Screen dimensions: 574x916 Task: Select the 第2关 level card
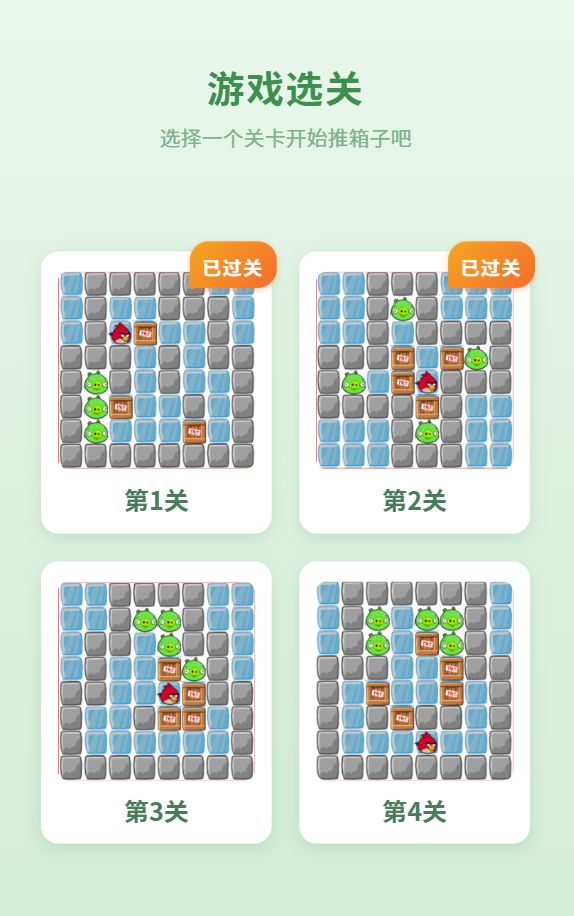pyautogui.click(x=414, y=392)
